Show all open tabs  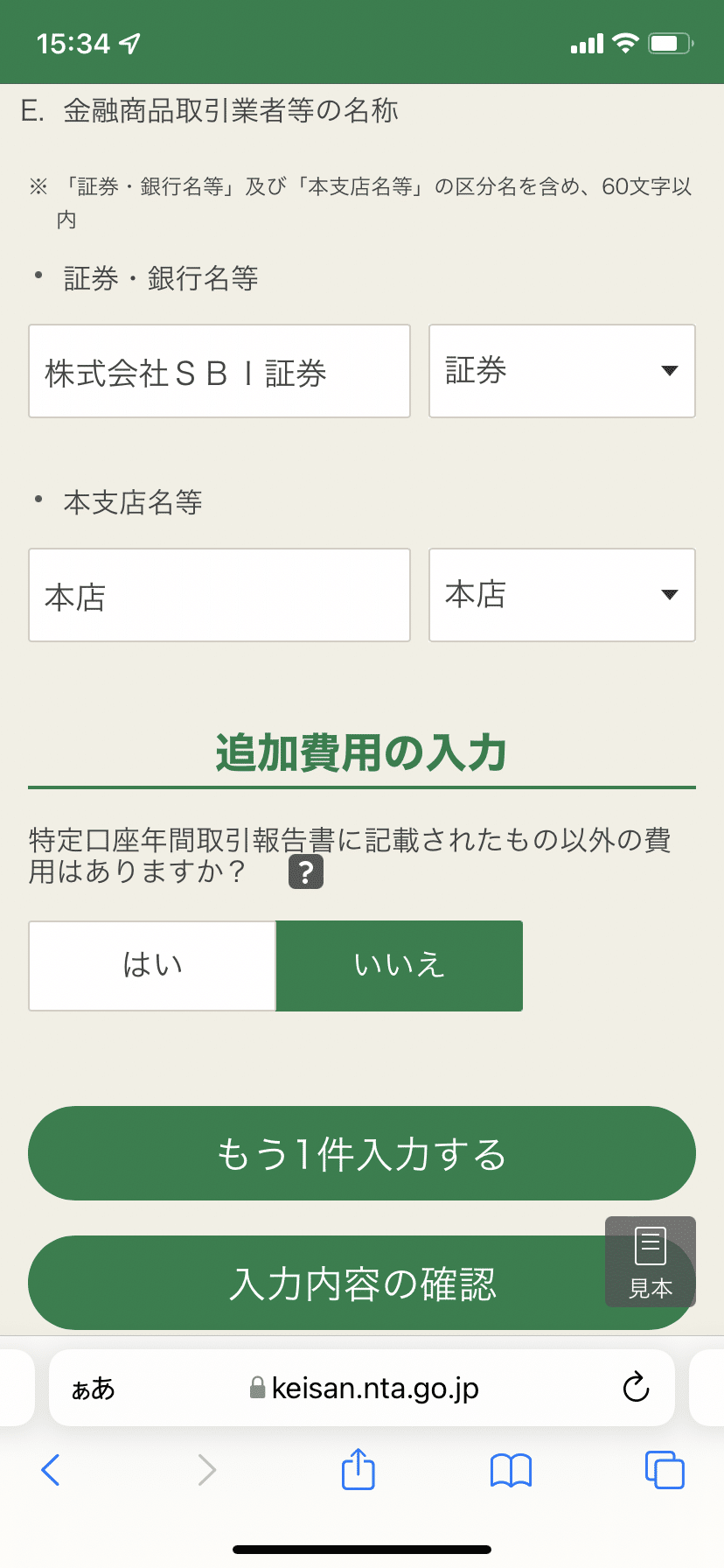(x=665, y=1470)
